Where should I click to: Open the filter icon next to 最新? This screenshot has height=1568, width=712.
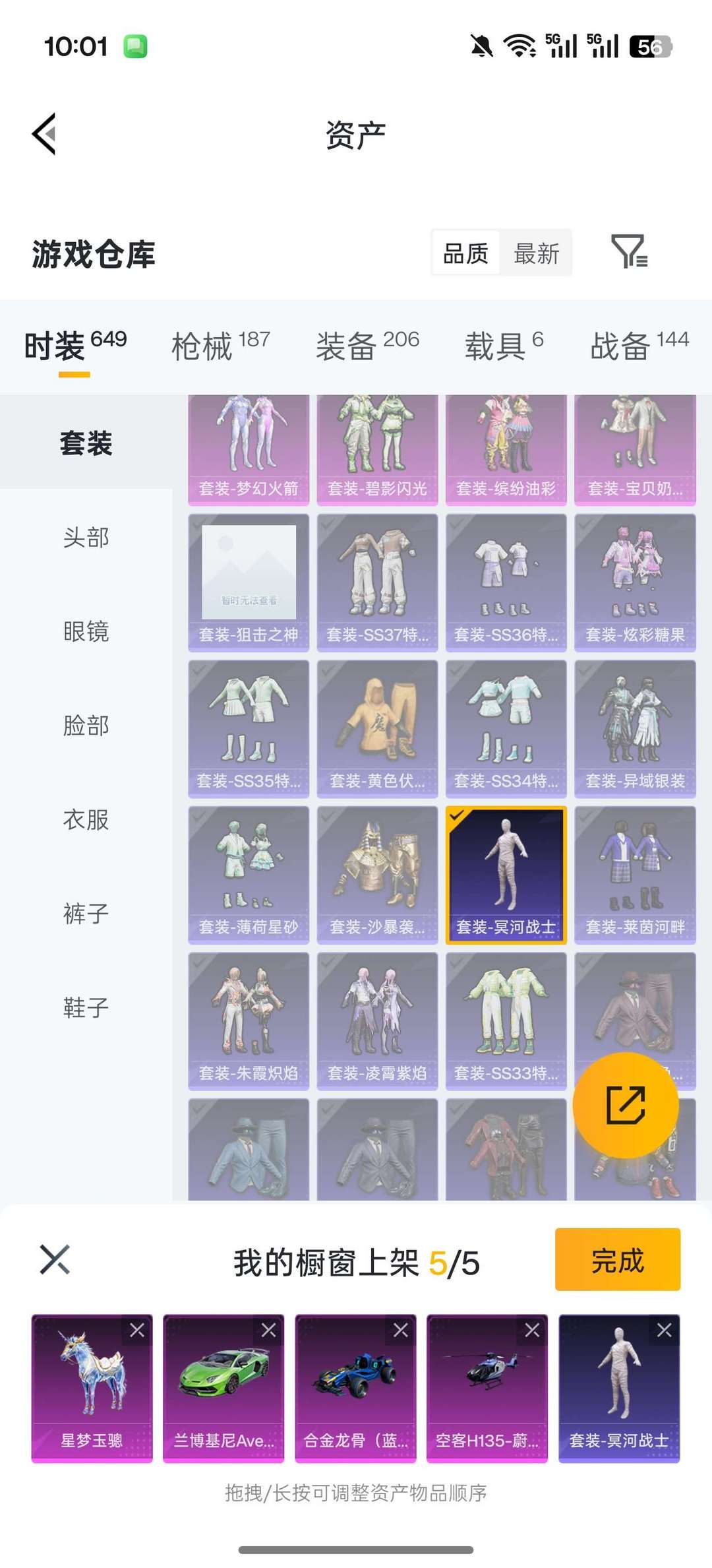(x=629, y=253)
